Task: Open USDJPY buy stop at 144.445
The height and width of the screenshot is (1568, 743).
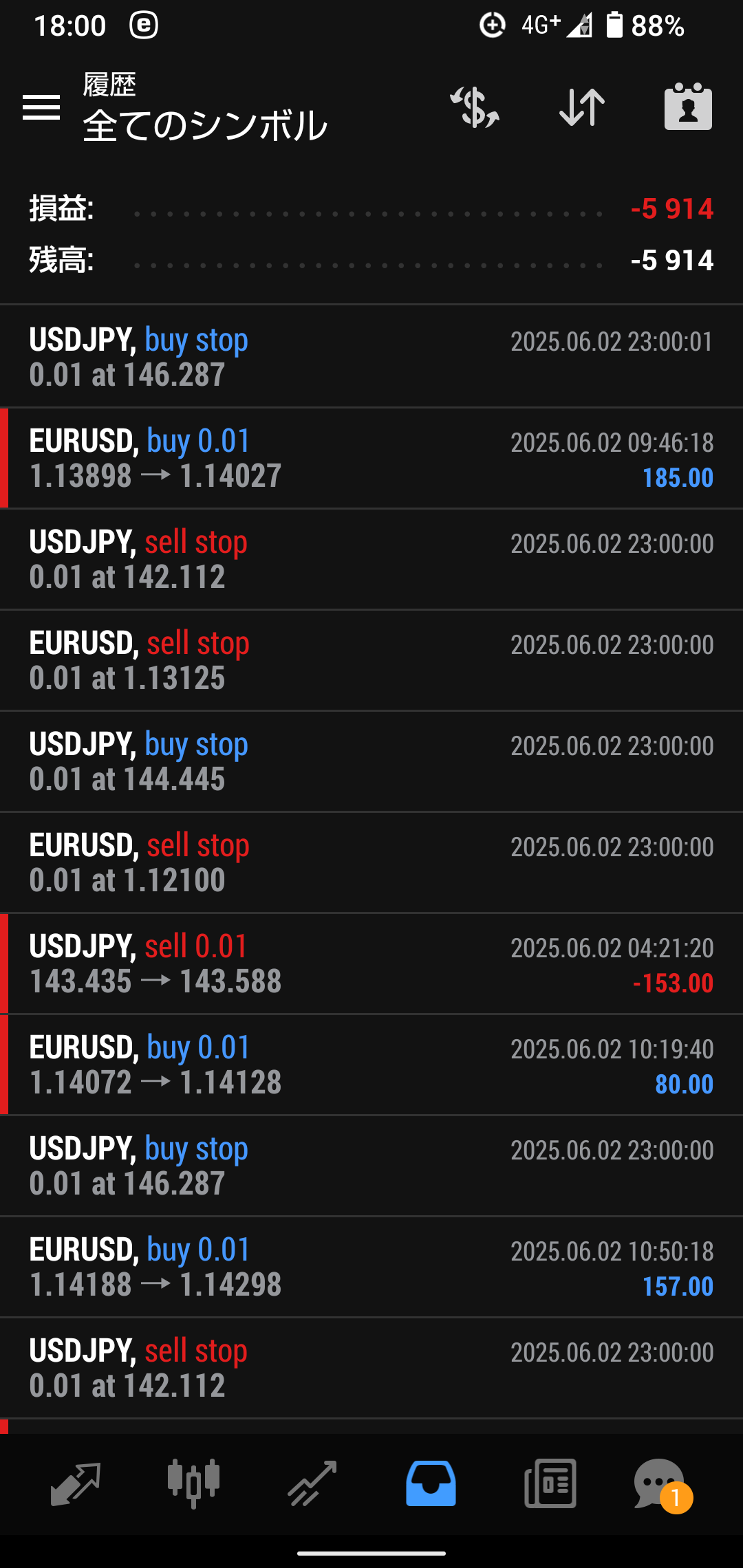Action: (x=371, y=761)
